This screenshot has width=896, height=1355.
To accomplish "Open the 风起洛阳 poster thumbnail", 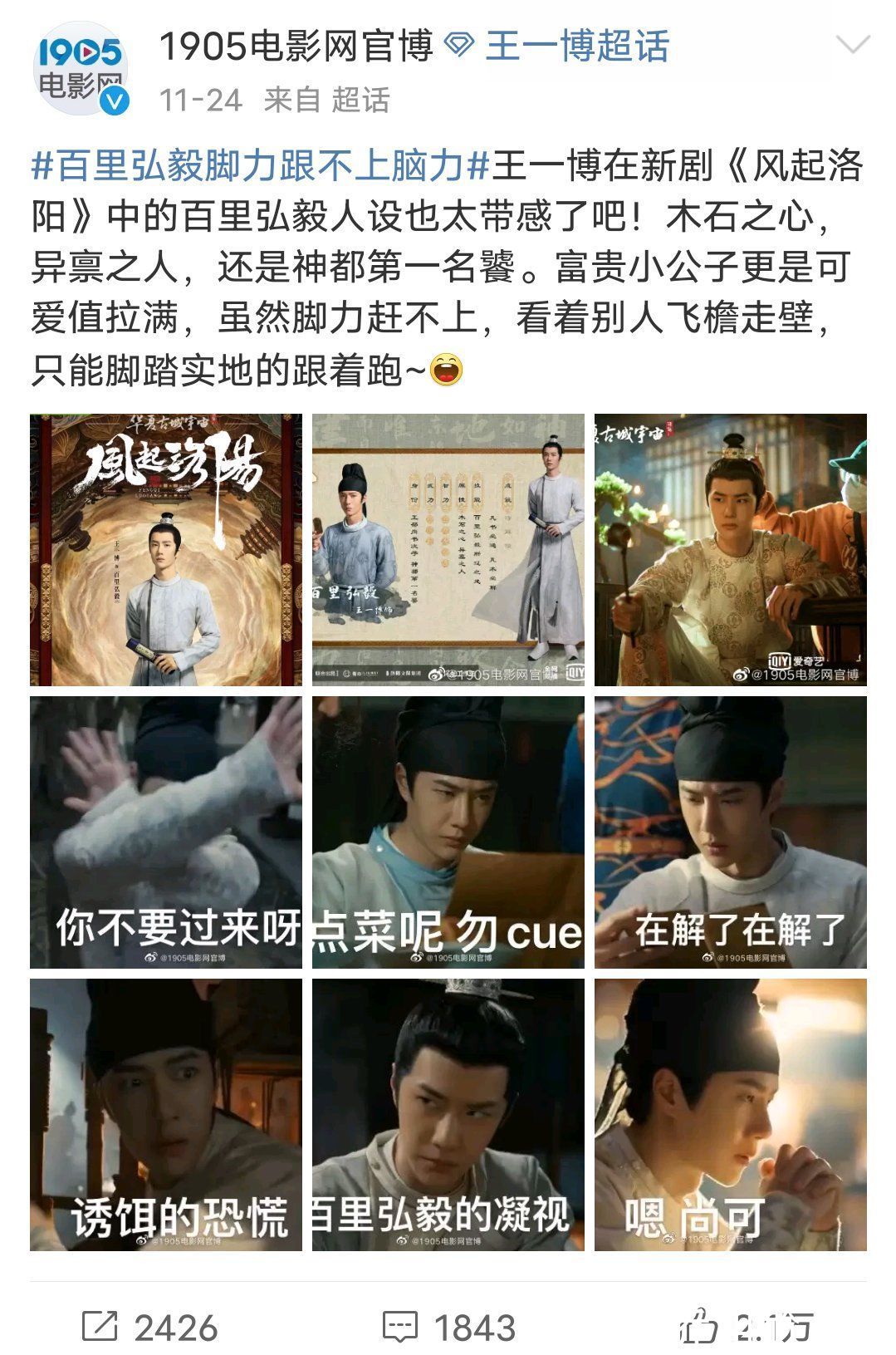I will click(166, 548).
